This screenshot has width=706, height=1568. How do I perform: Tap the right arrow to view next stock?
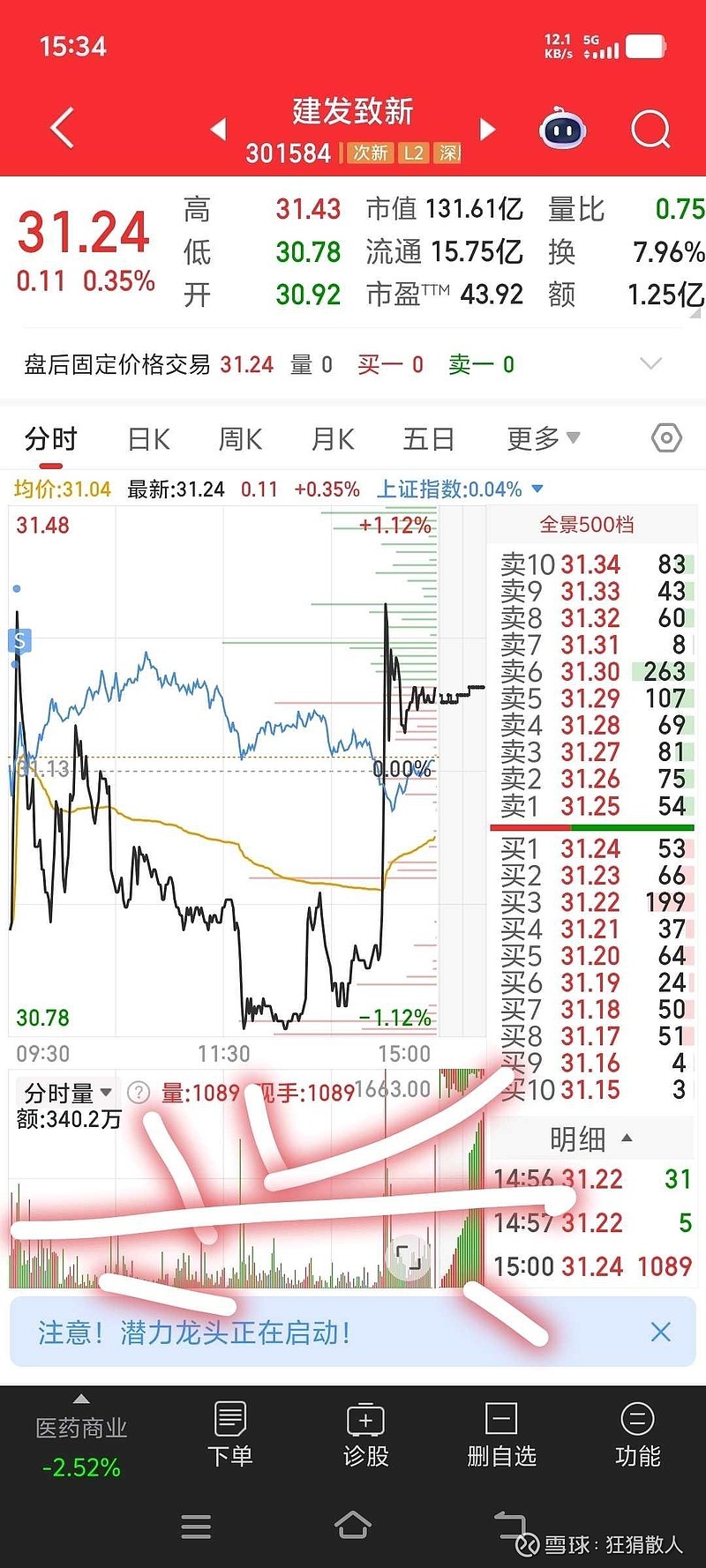point(487,128)
